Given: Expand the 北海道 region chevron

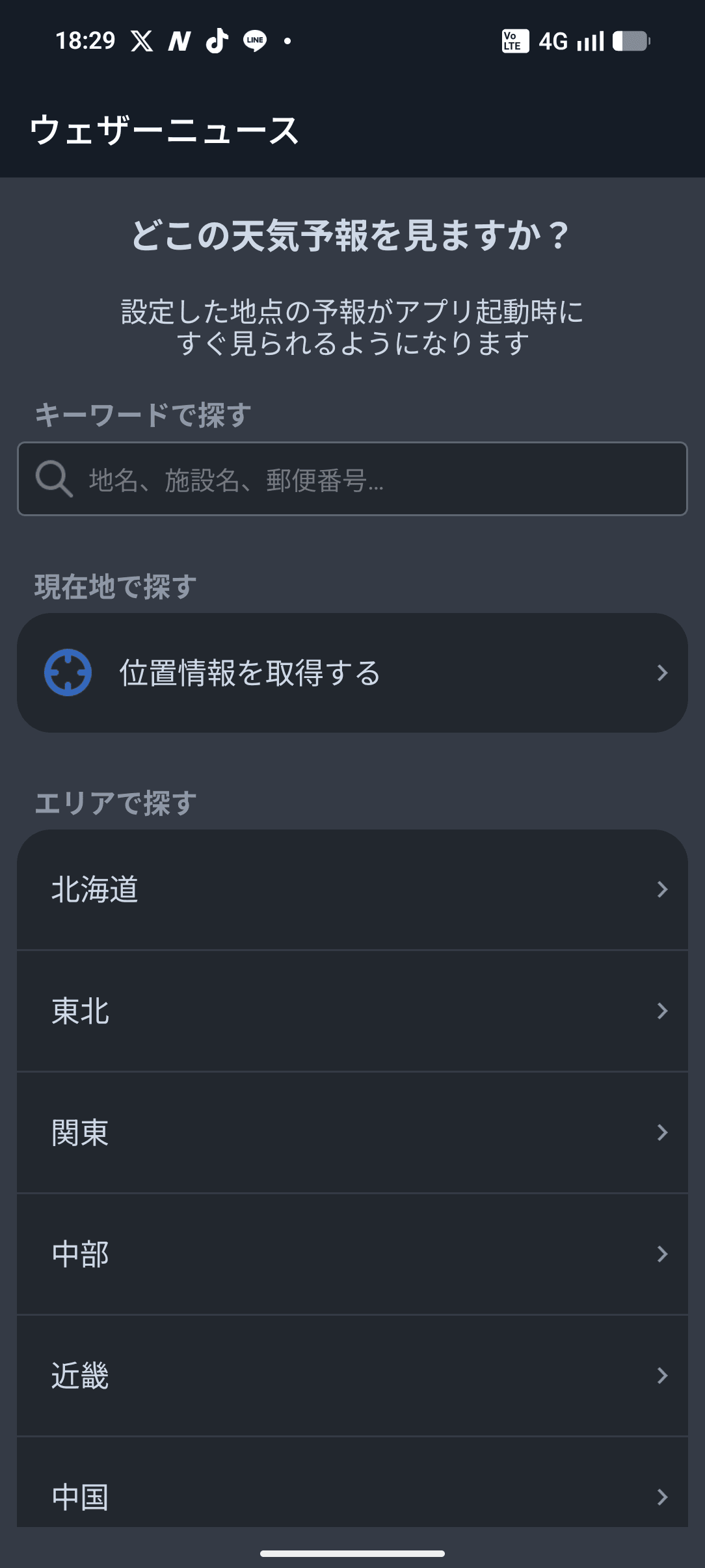Looking at the screenshot, I should click(x=662, y=890).
